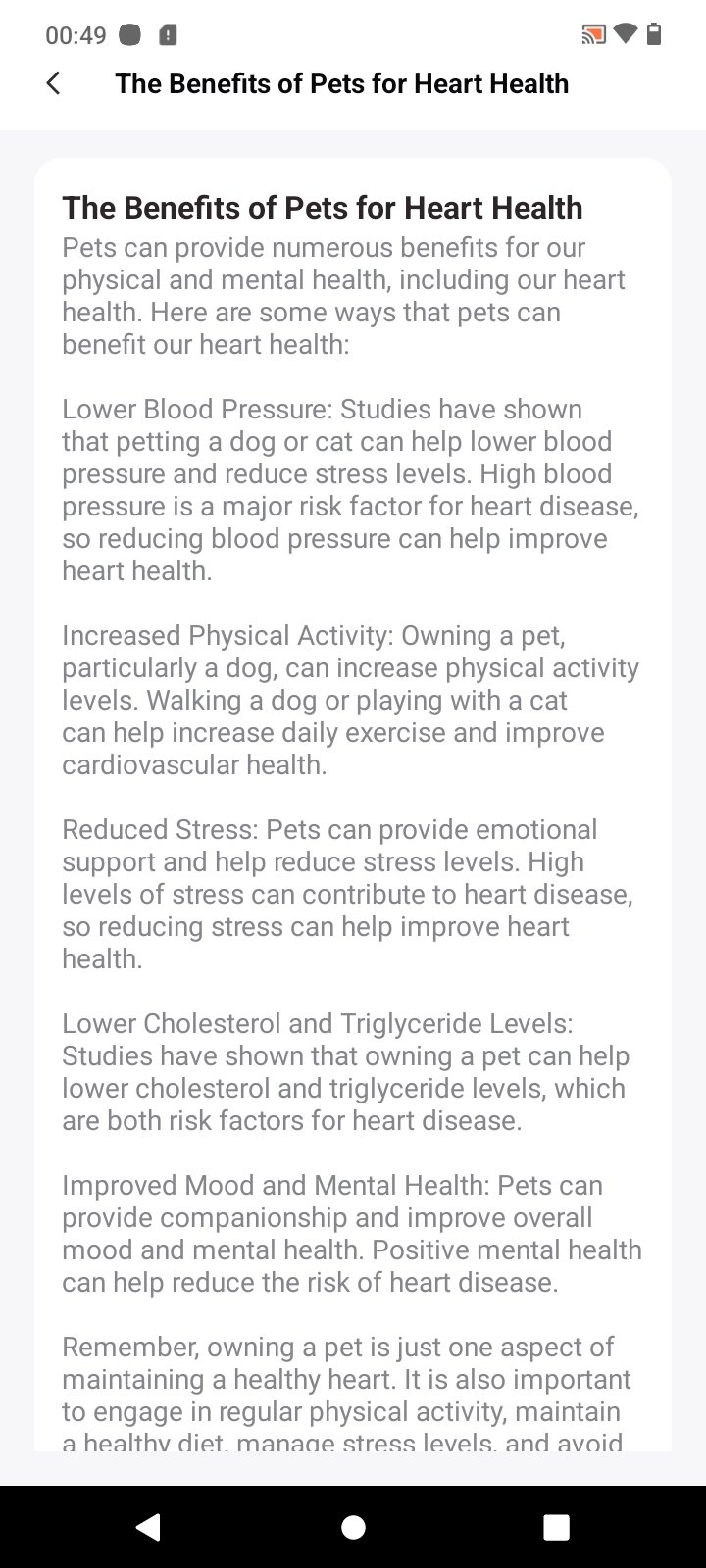Screen dimensions: 706x1568
Task: Open recent apps from the navigation bar
Action: 556,1527
